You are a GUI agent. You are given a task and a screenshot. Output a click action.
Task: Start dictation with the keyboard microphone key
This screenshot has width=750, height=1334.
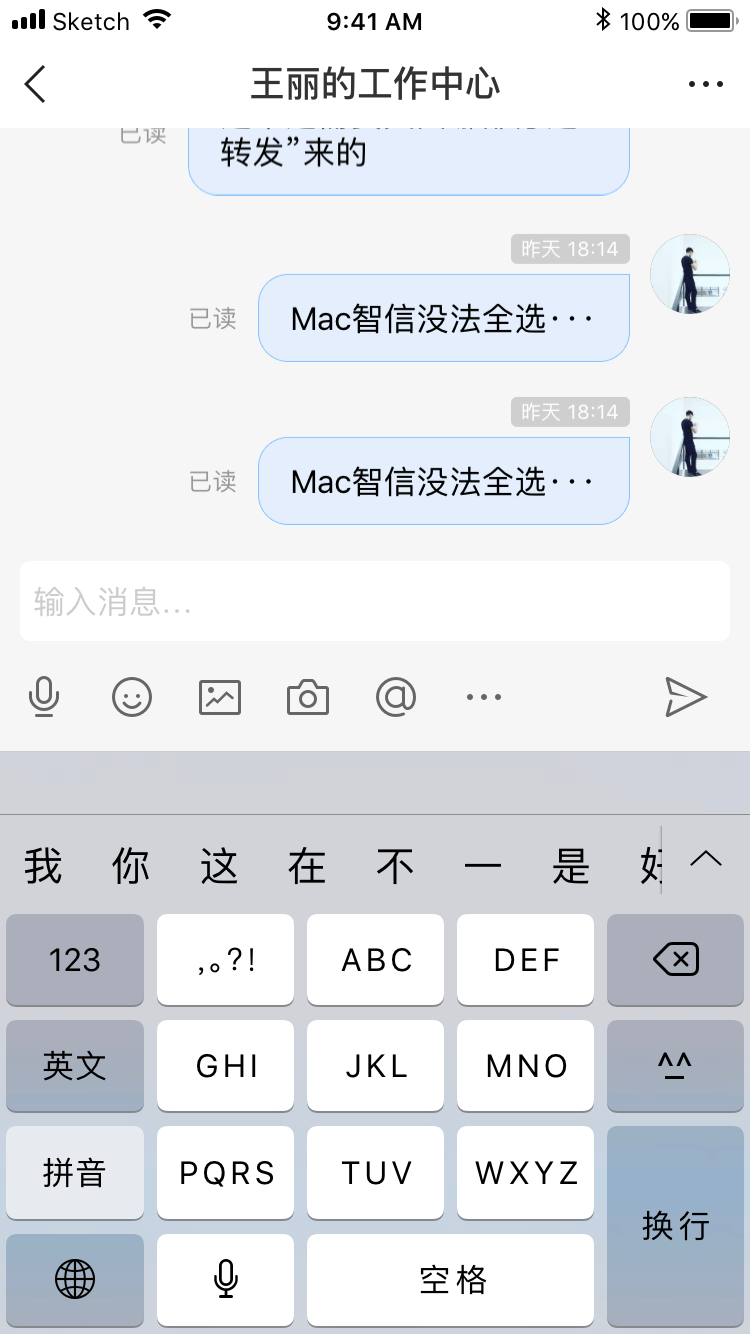[x=226, y=1279]
